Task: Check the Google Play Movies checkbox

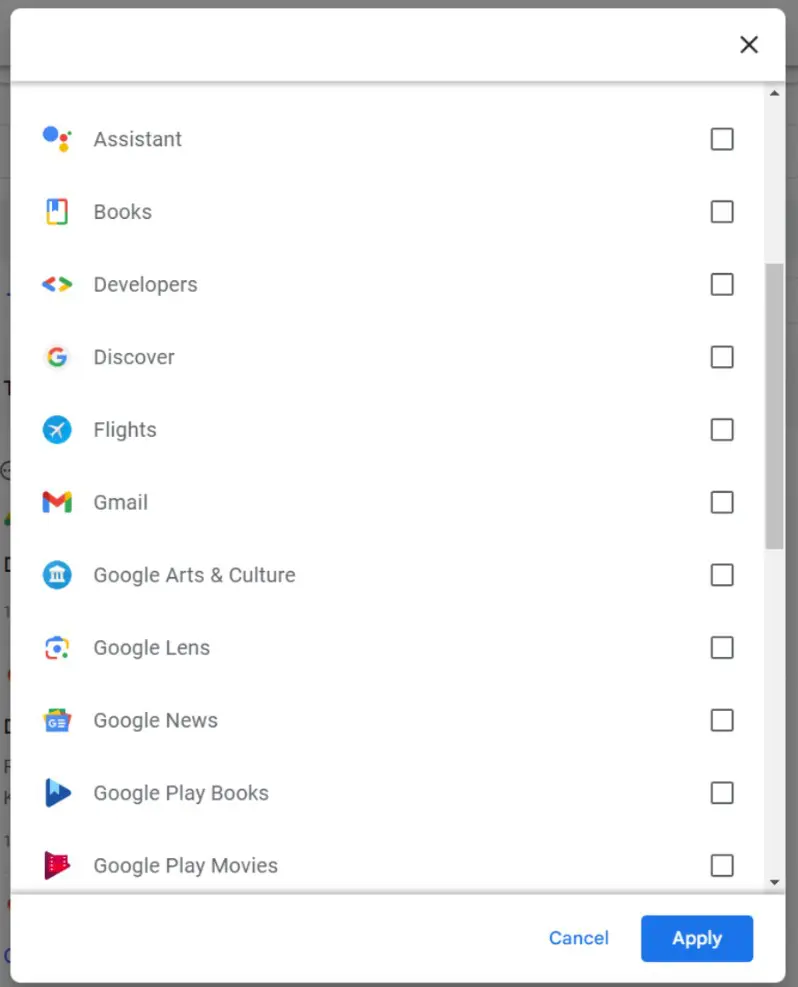Action: click(x=722, y=866)
